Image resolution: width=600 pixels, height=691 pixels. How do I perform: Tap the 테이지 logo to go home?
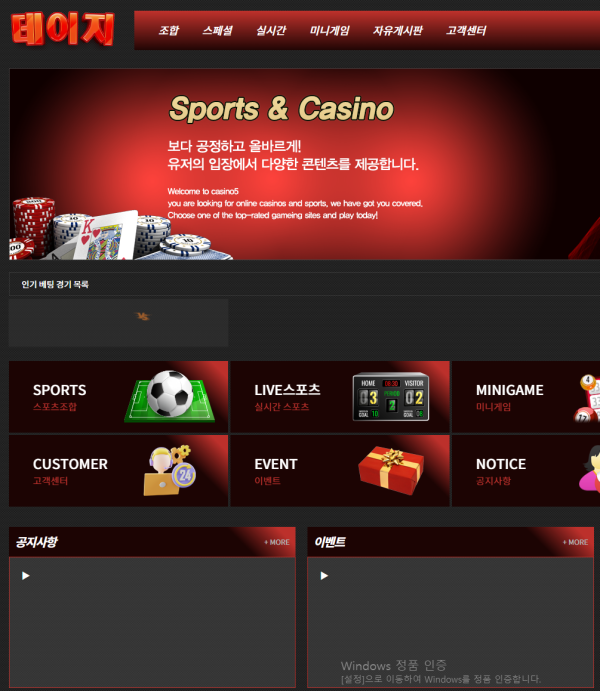63,30
